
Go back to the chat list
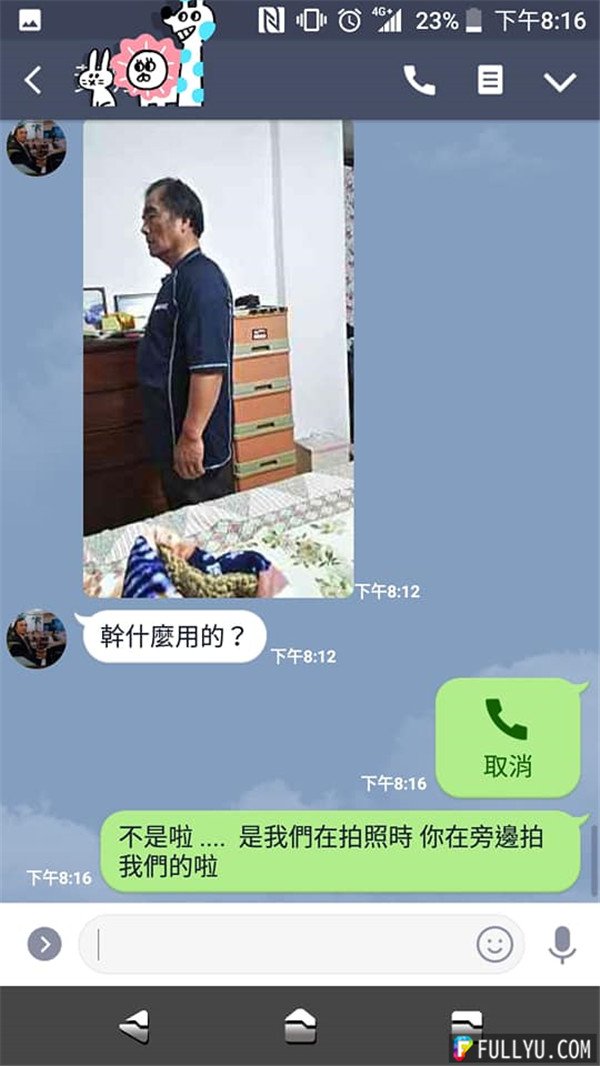33,81
